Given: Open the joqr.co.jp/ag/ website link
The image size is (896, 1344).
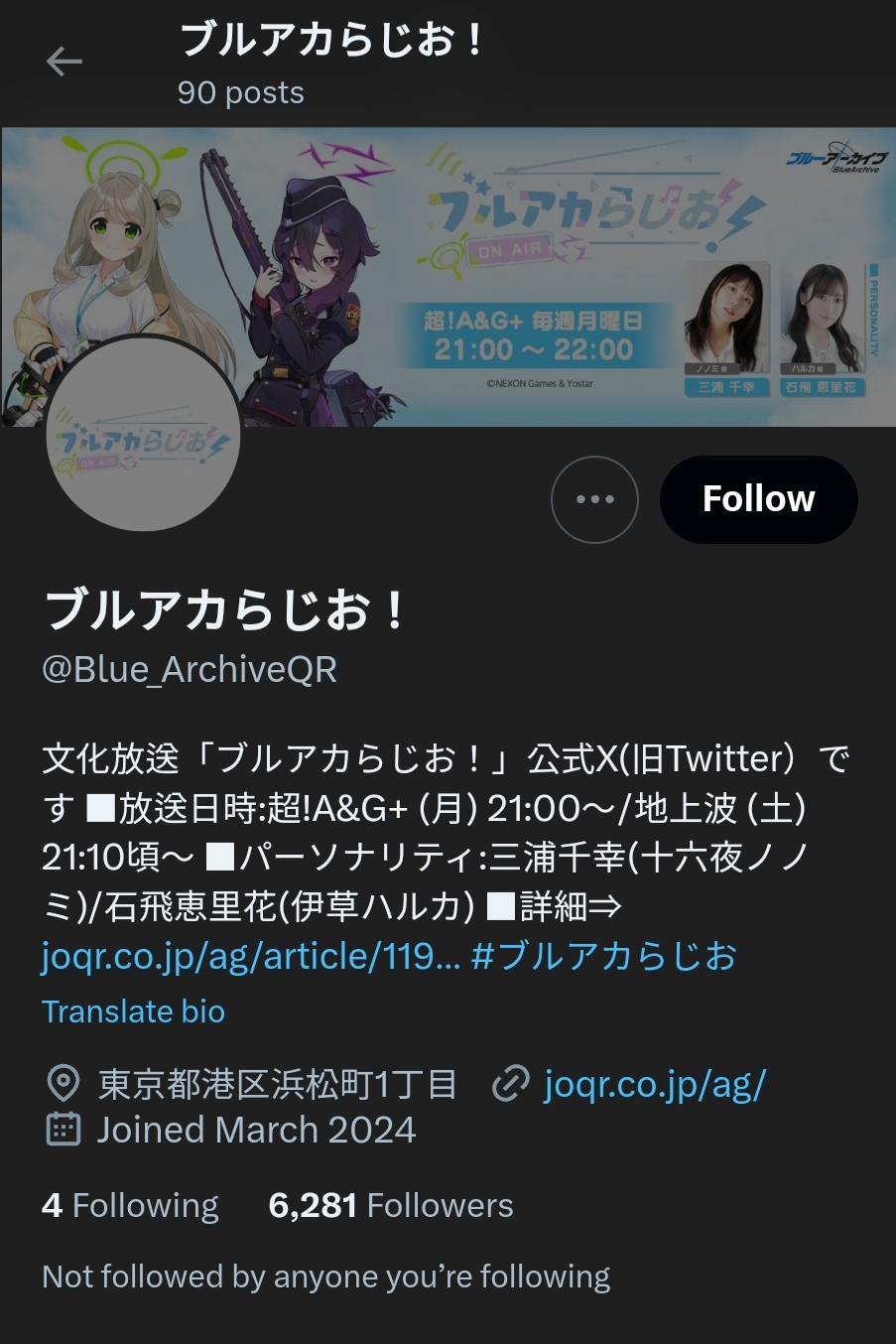Looking at the screenshot, I should (655, 1084).
